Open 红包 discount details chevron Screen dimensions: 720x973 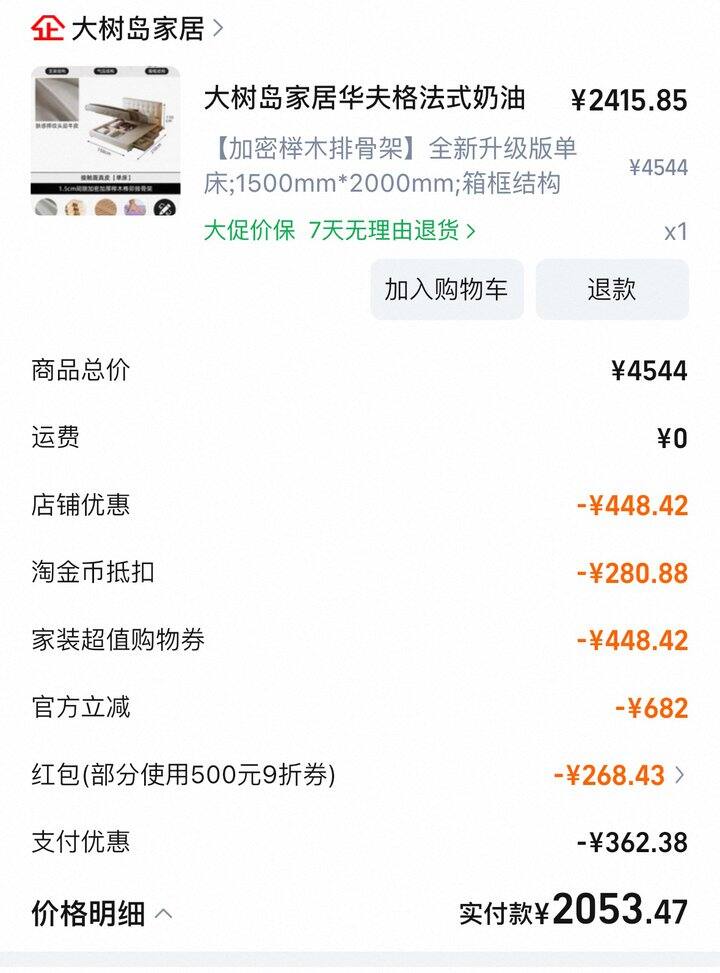click(680, 775)
